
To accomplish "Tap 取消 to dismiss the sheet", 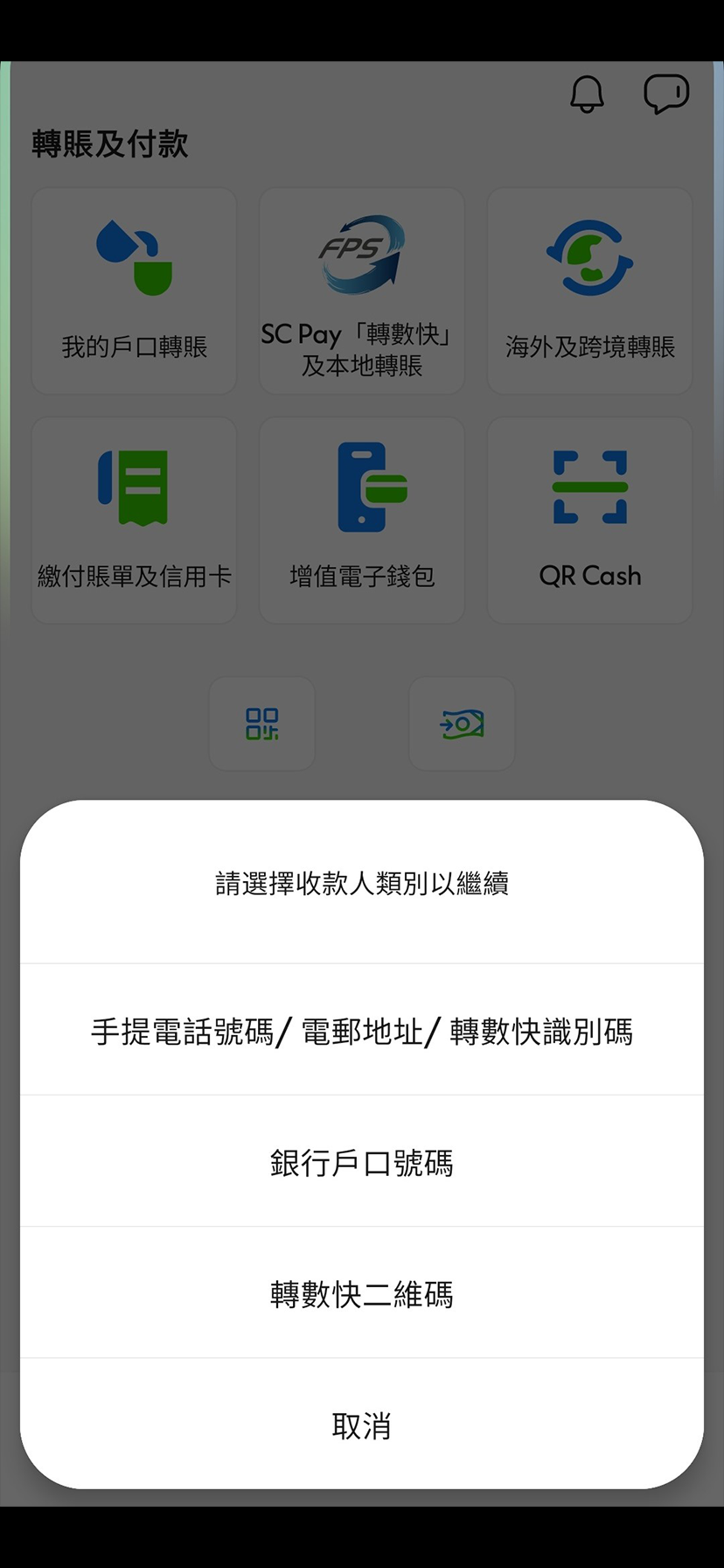I will click(x=362, y=1425).
